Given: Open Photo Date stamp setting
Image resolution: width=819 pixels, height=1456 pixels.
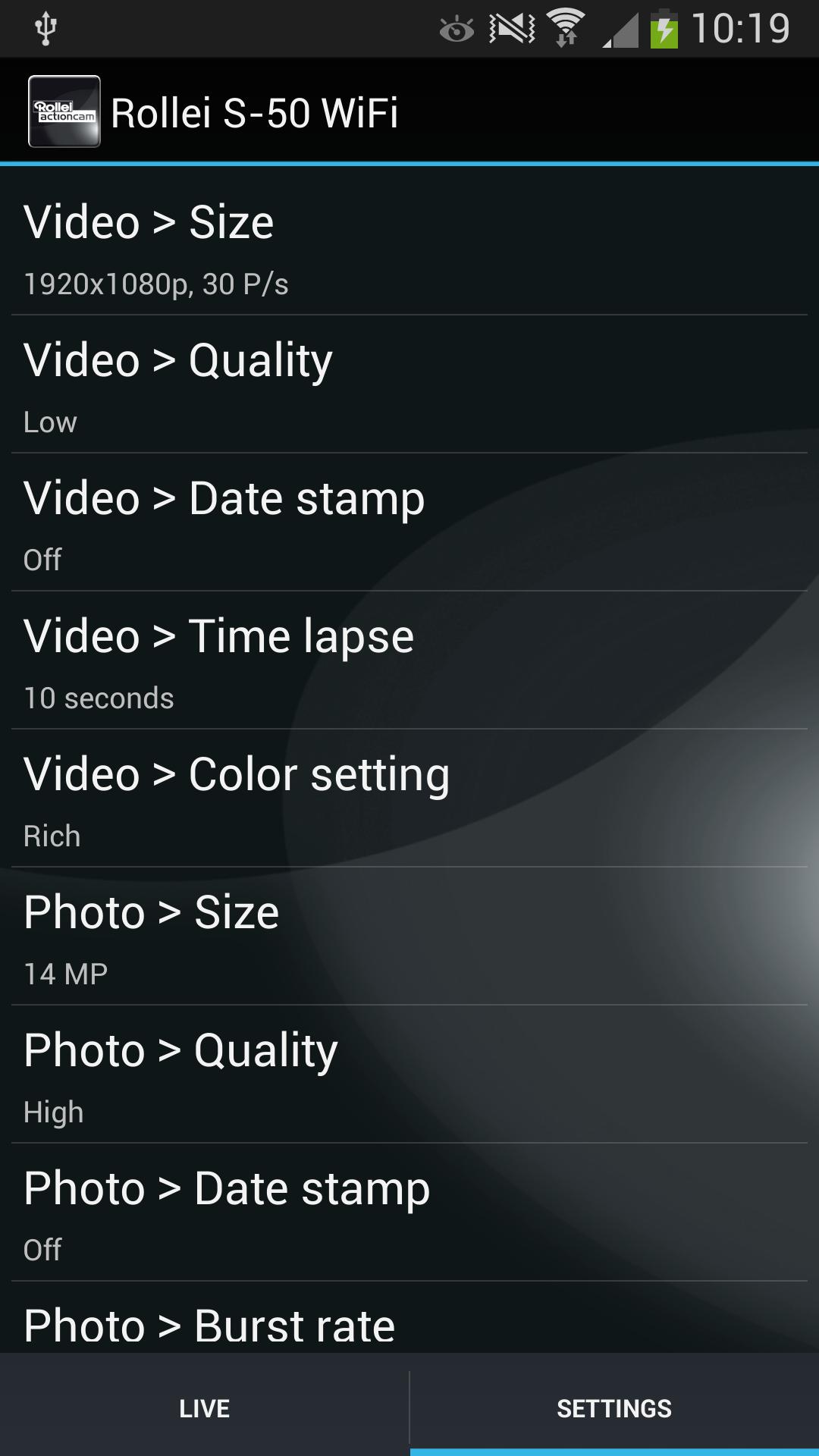Looking at the screenshot, I should coord(409,1213).
